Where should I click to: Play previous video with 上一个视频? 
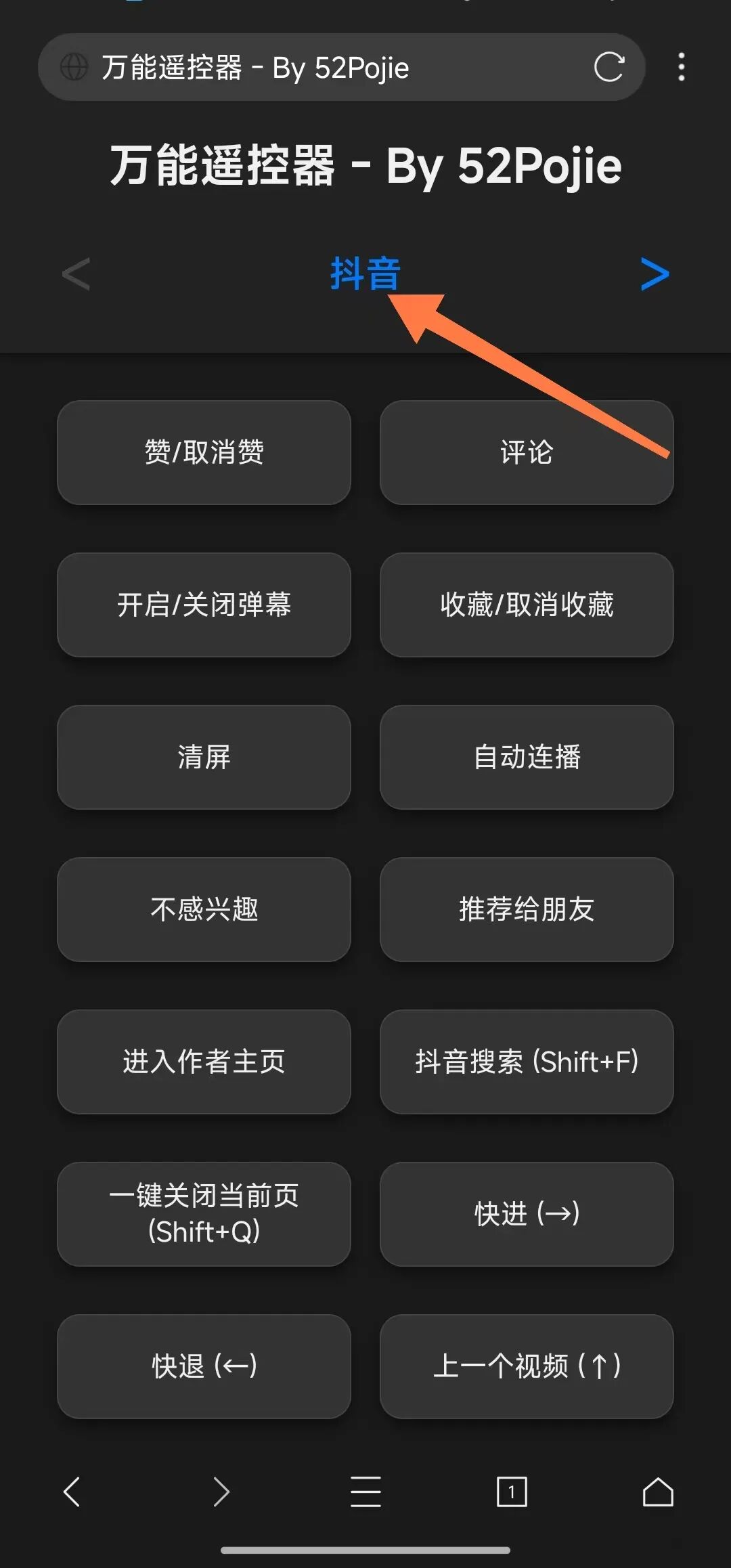tap(527, 1366)
